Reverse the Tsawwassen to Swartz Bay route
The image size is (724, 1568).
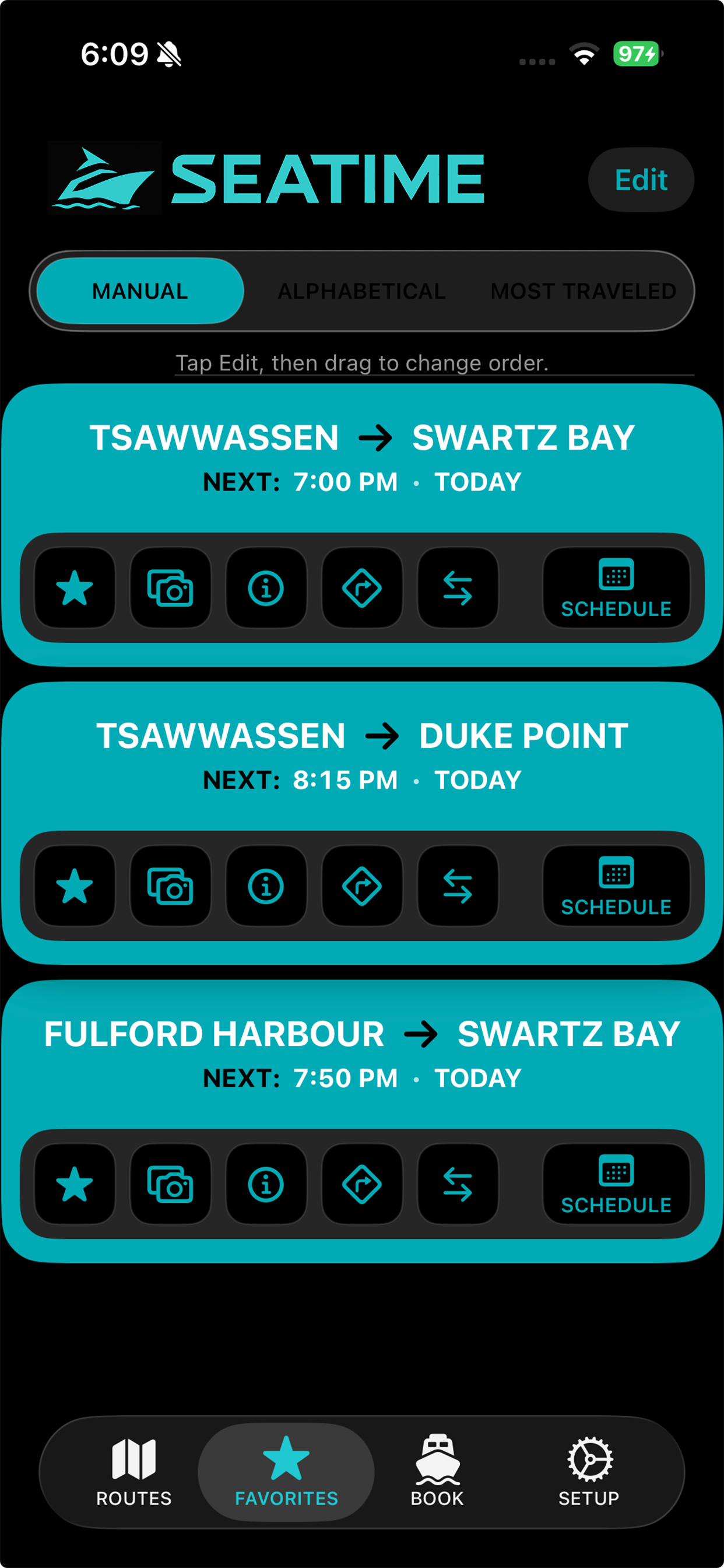point(458,588)
